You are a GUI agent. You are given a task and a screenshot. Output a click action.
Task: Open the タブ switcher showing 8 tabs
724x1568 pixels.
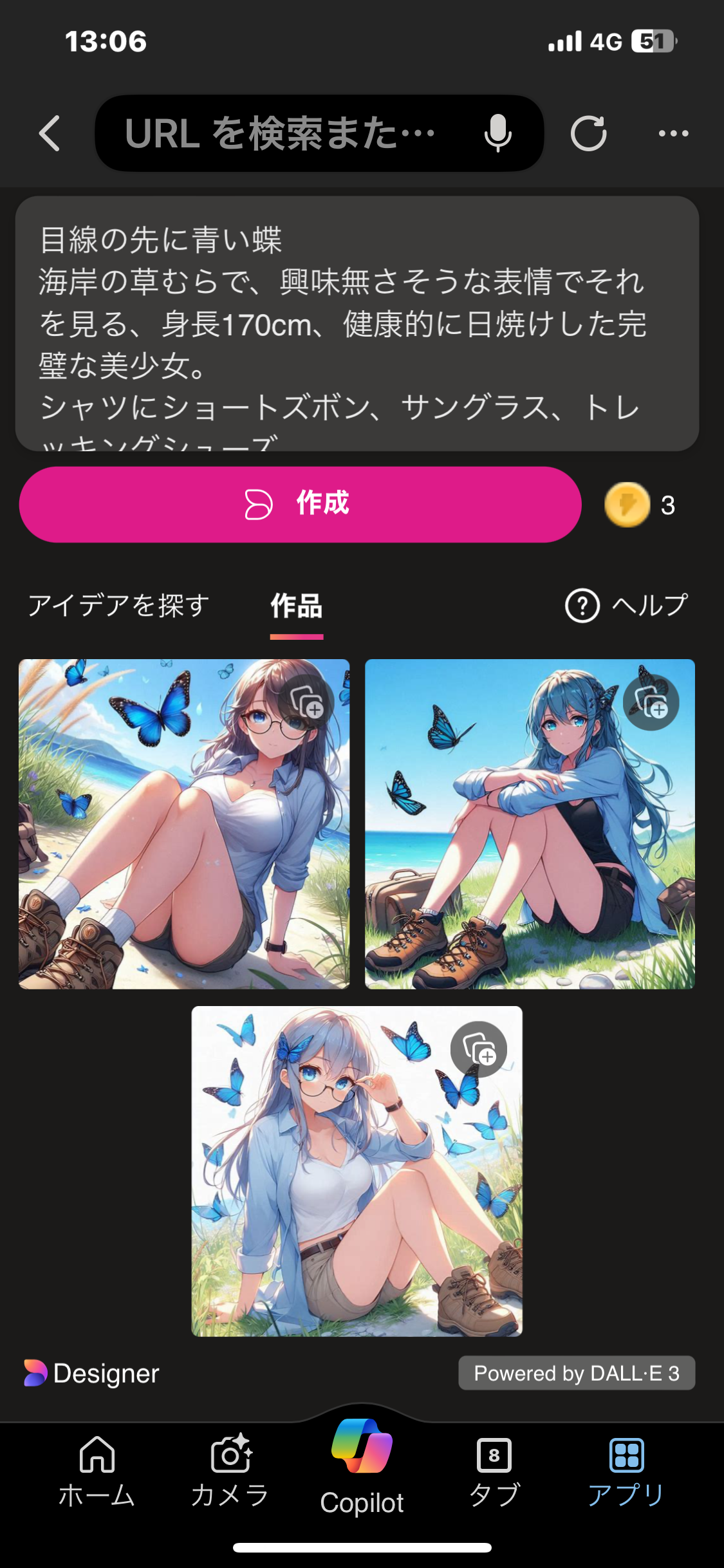pyautogui.click(x=494, y=1471)
